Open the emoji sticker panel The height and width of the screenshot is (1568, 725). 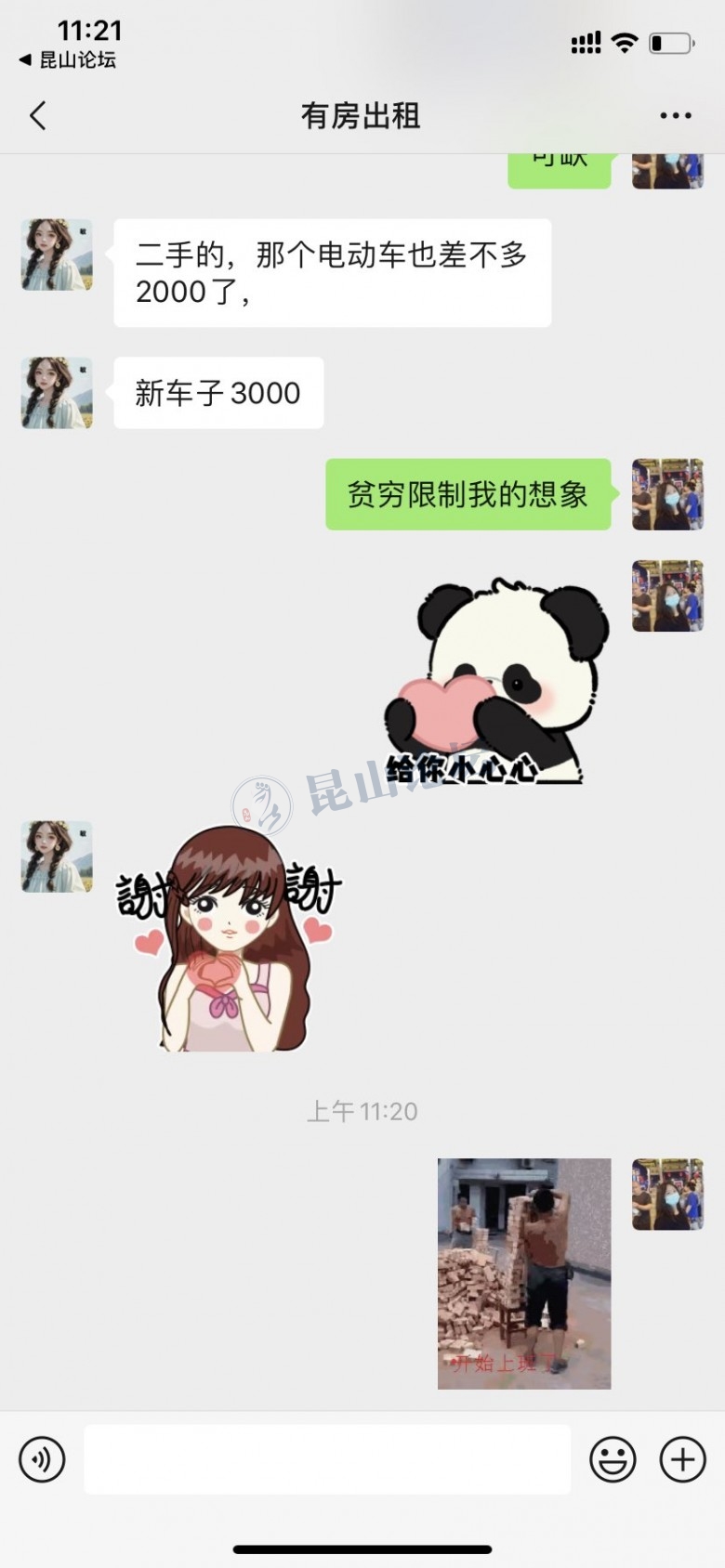613,1459
